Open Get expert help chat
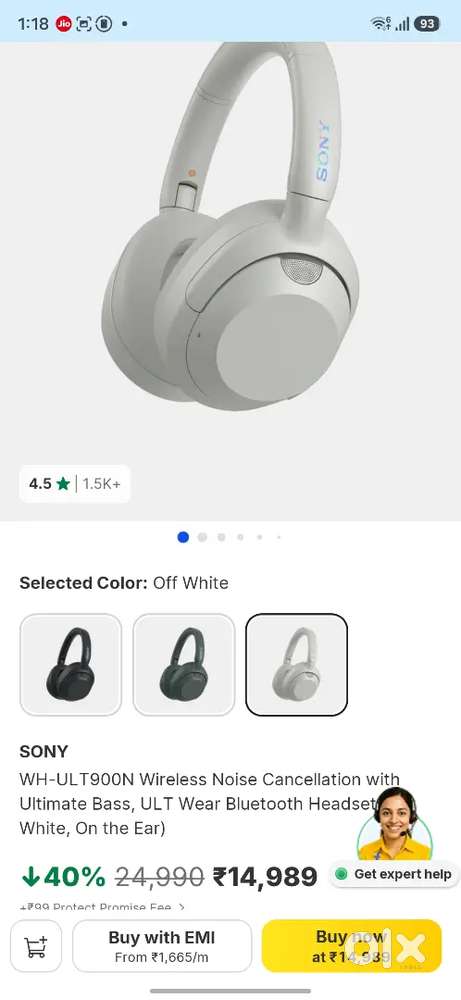Viewport: 461px width, 1000px height. [x=395, y=874]
